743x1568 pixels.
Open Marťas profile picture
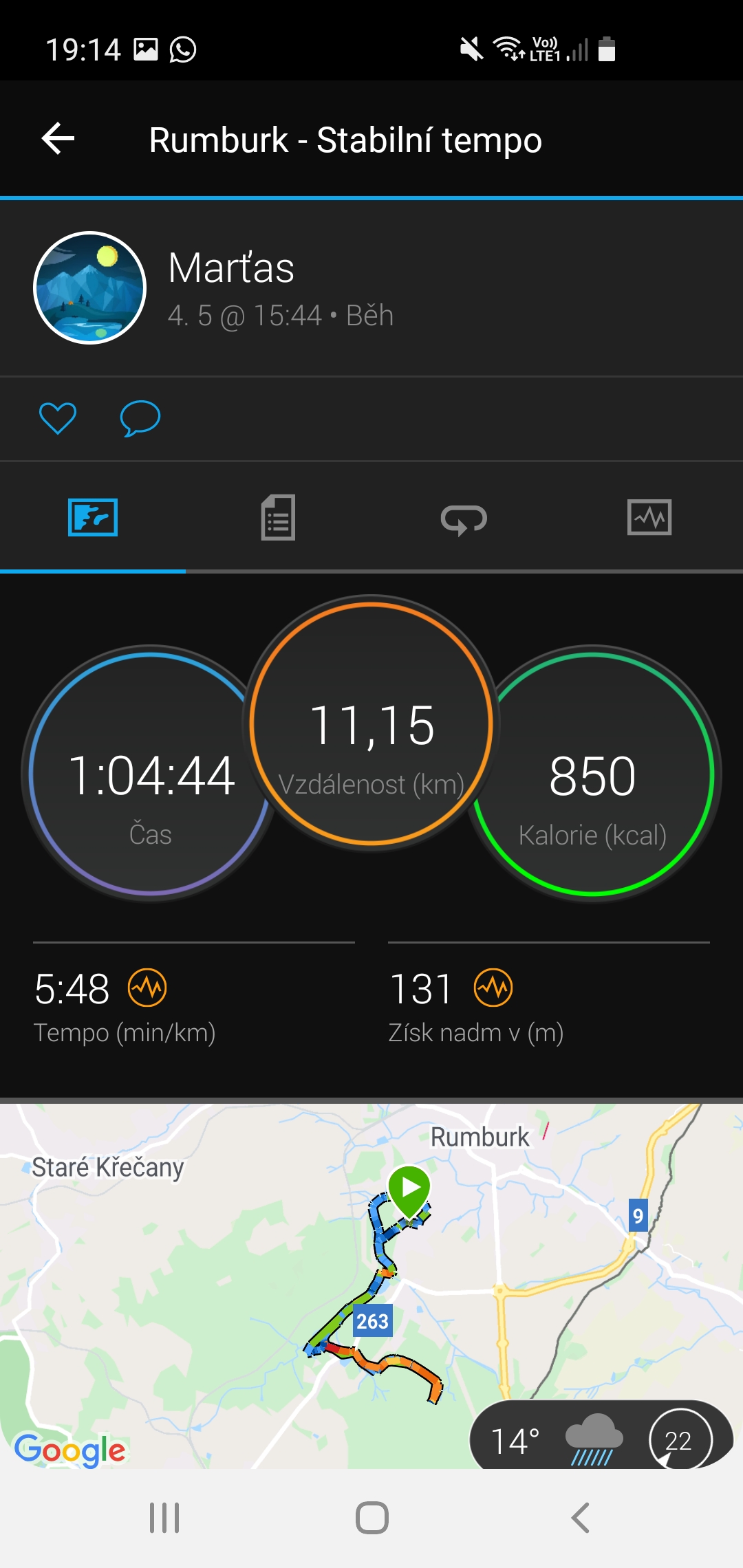pos(90,287)
